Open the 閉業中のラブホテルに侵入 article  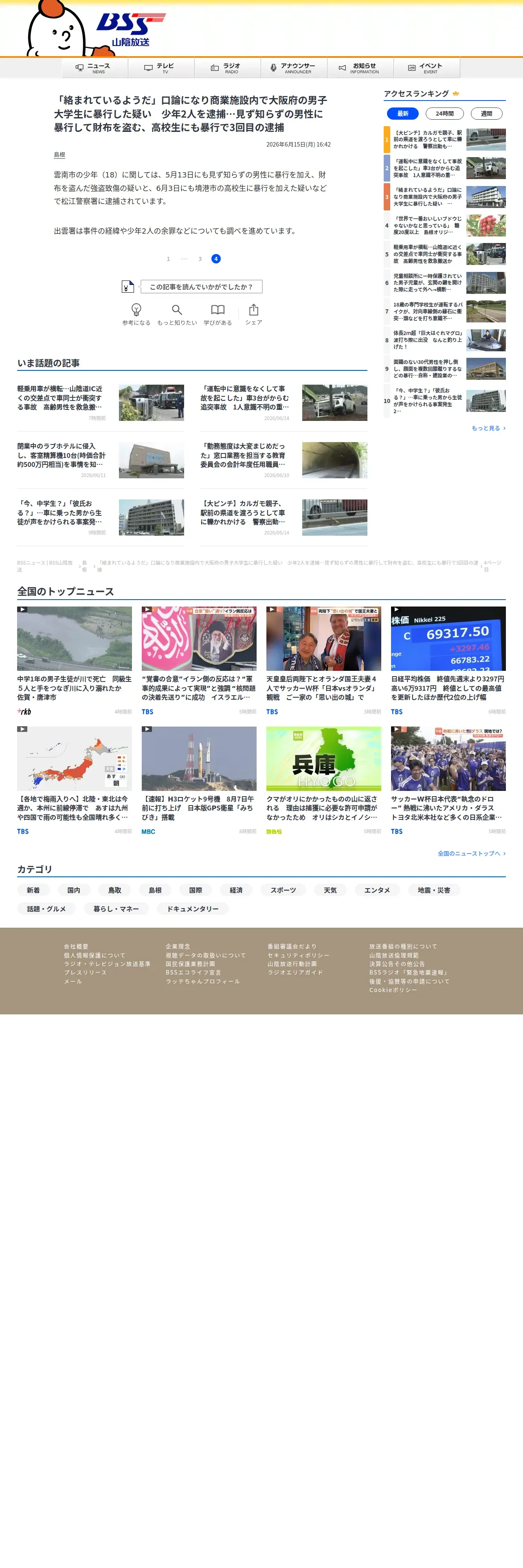coord(101,460)
